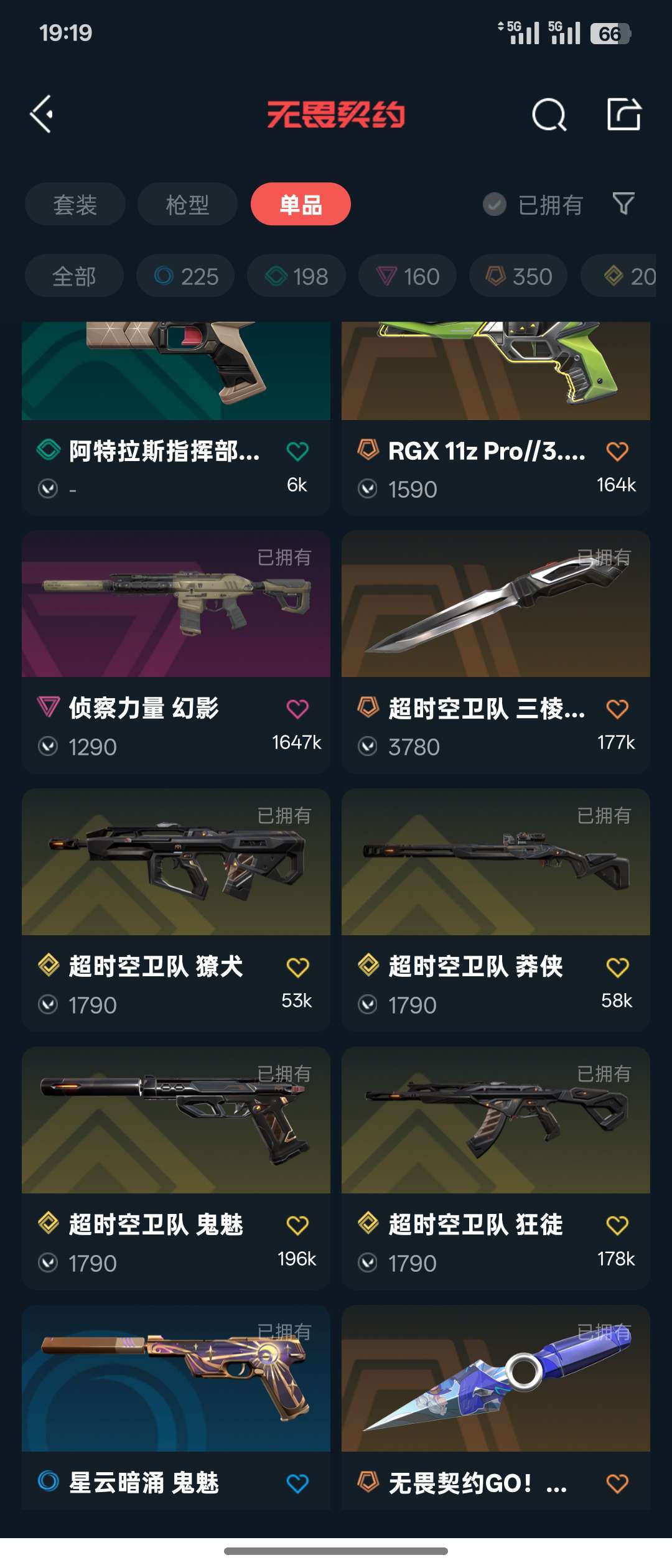Screen dimensions: 672x1568
Task: Filter by the 160 tier chip
Action: [408, 276]
